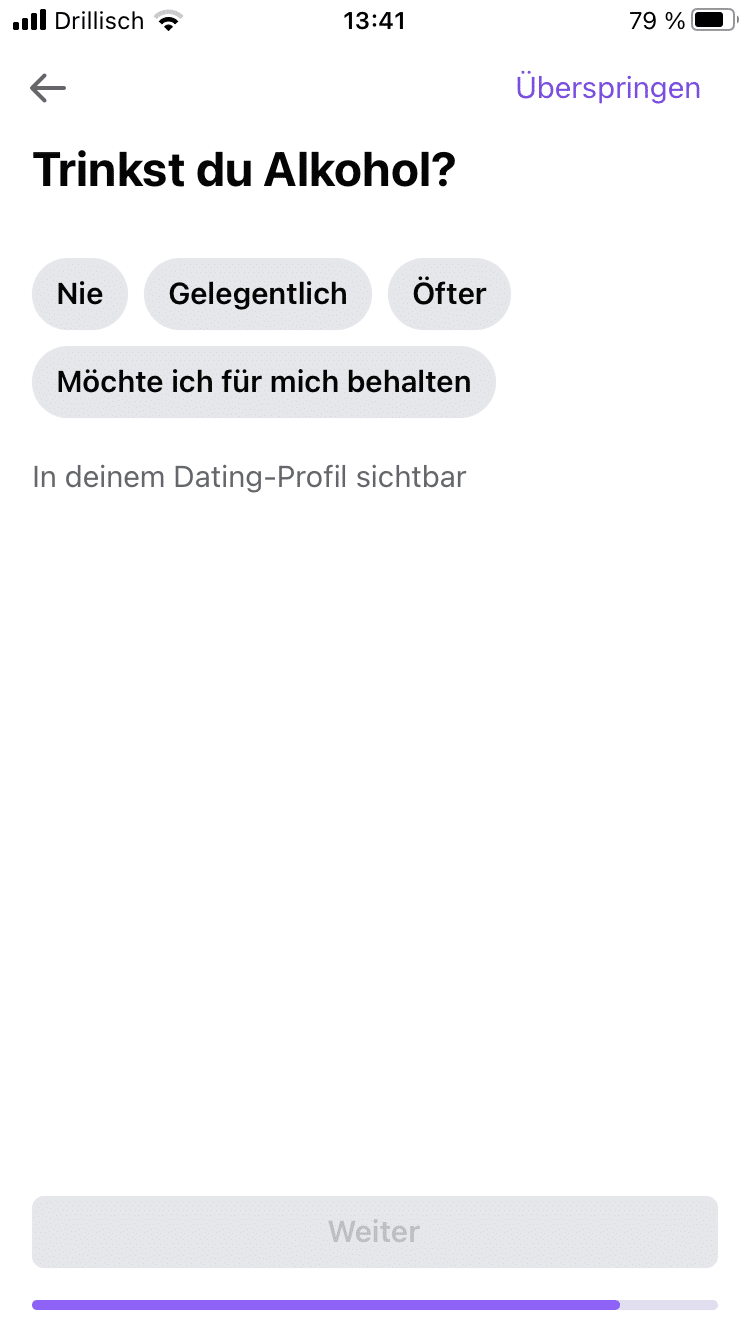Viewport: 750px width, 1334px height.
Task: Select Möchte ich für mich behalten
Action: pyautogui.click(x=264, y=382)
